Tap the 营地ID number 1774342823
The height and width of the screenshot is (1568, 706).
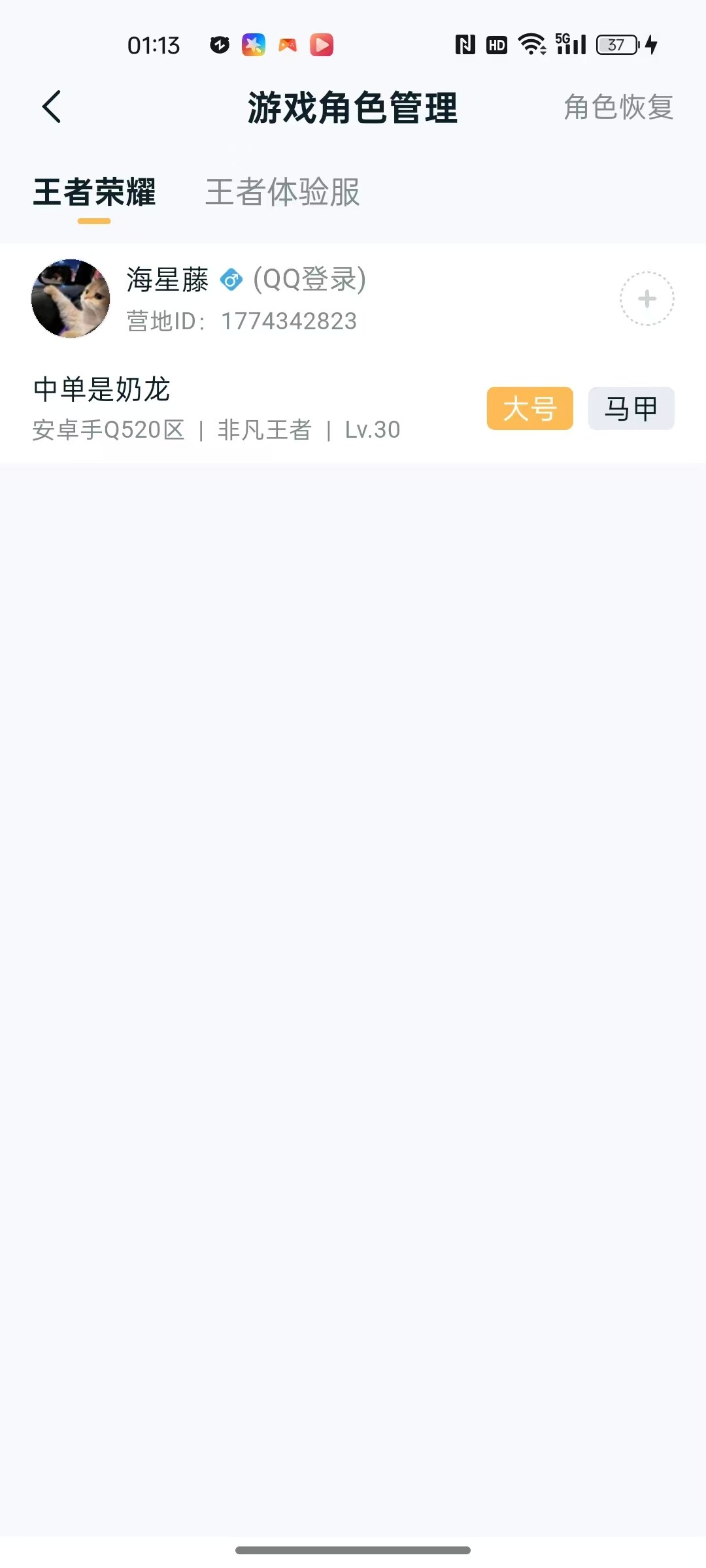coord(288,321)
